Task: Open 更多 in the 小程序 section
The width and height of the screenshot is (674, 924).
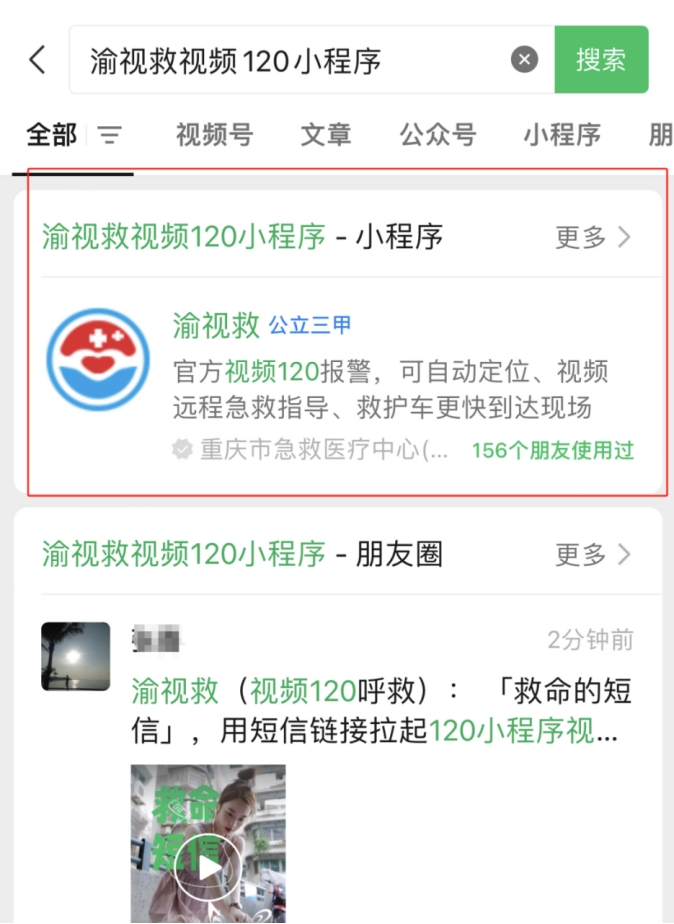Action: (x=594, y=237)
